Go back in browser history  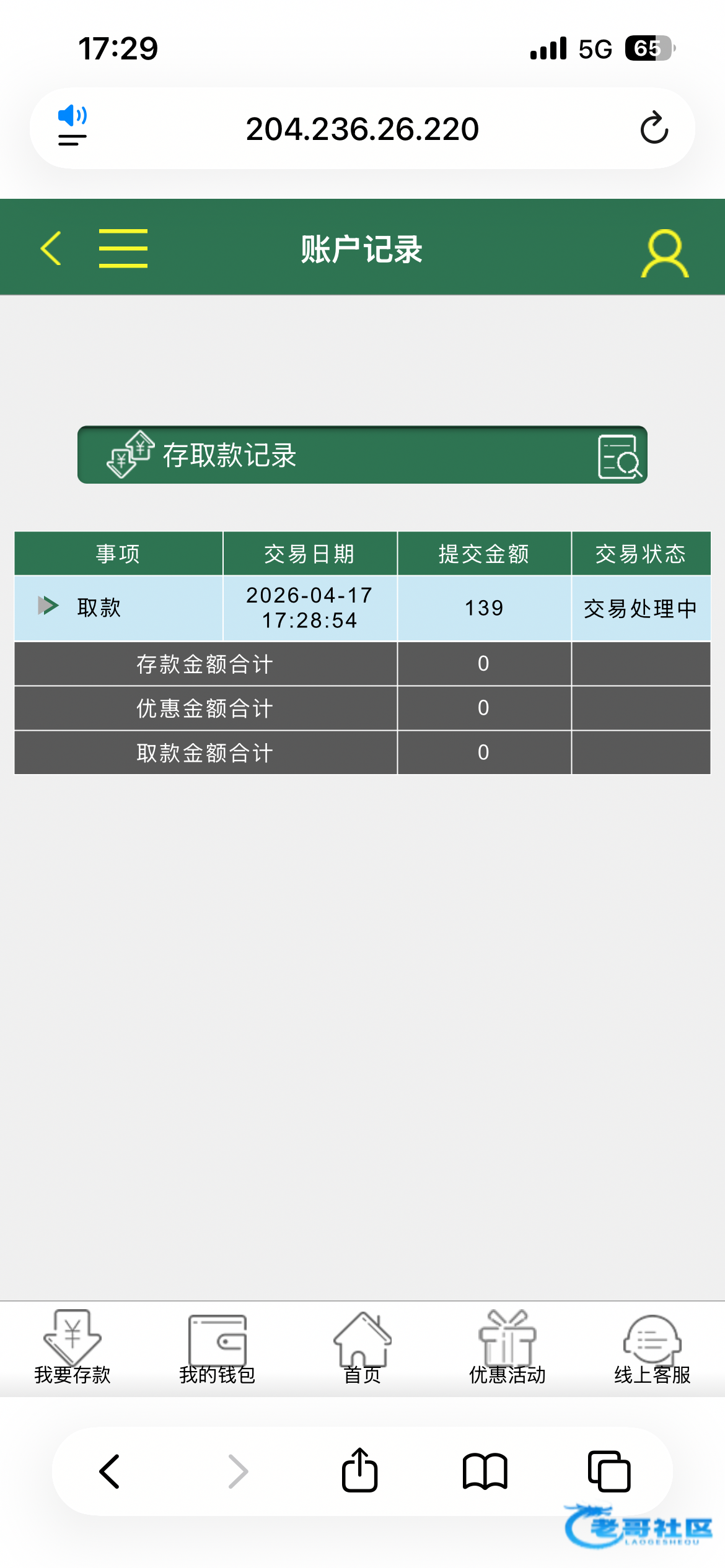(x=110, y=1471)
